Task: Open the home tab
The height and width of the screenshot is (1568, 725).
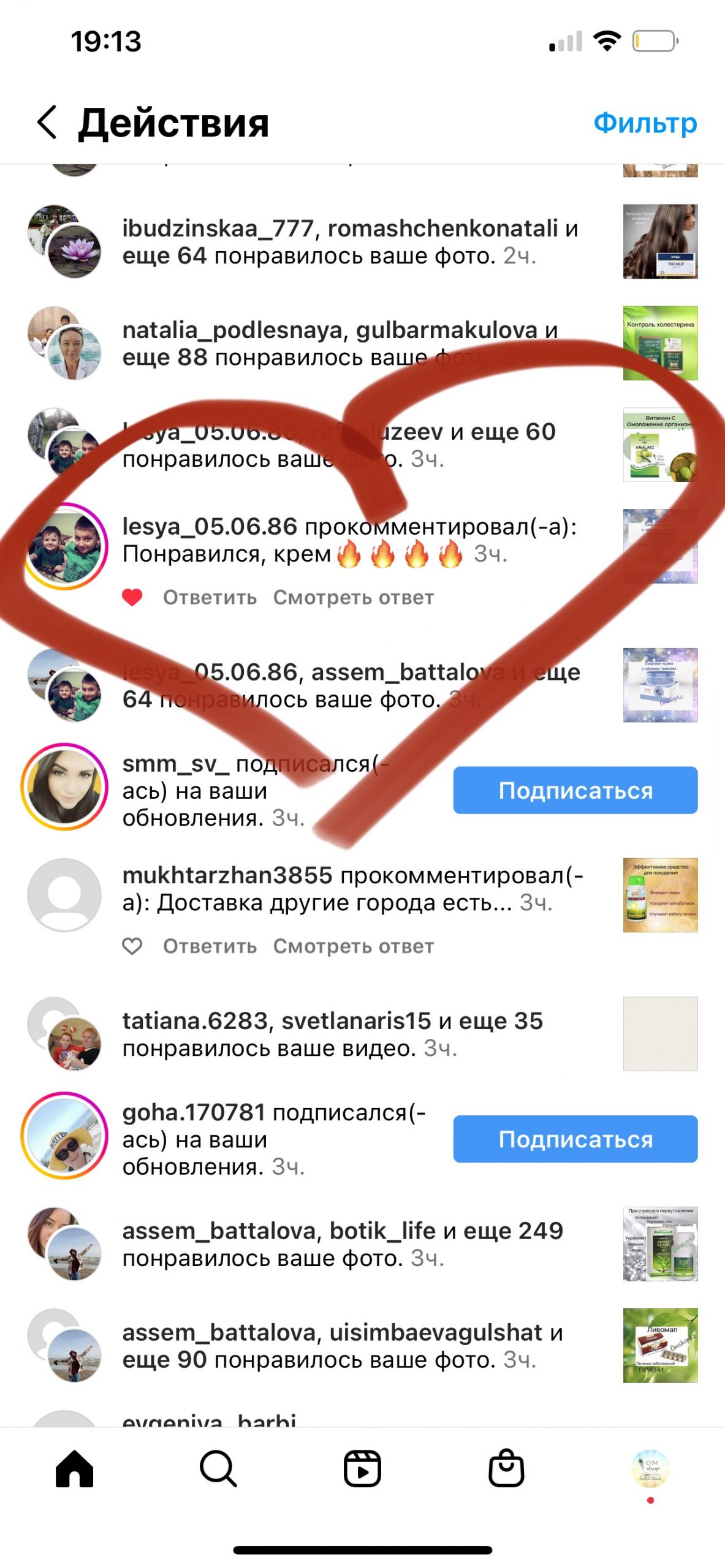Action: [x=74, y=1469]
